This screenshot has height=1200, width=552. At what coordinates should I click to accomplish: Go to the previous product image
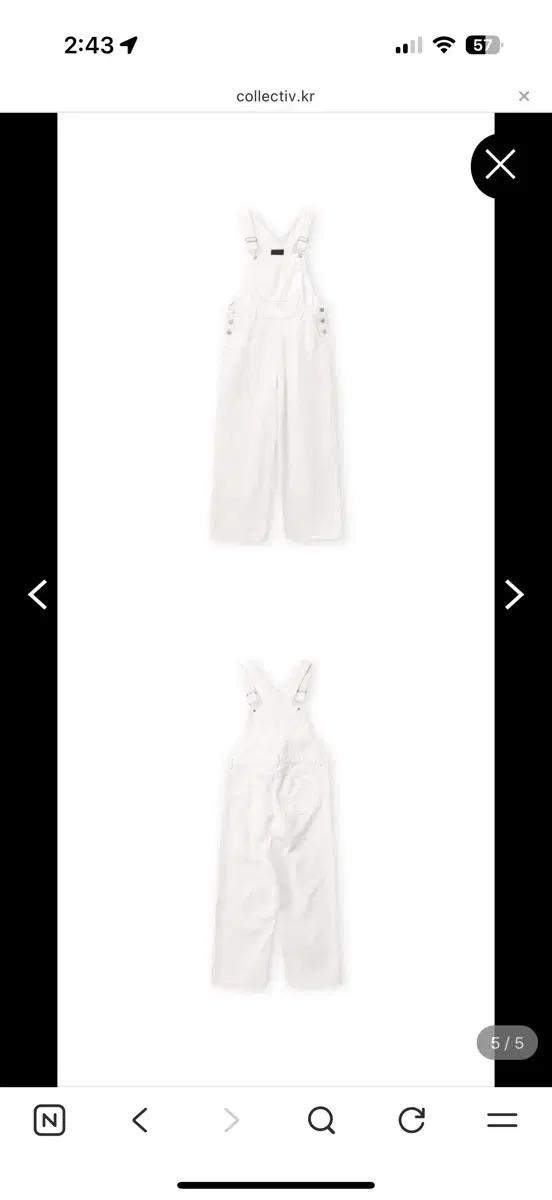[38, 594]
